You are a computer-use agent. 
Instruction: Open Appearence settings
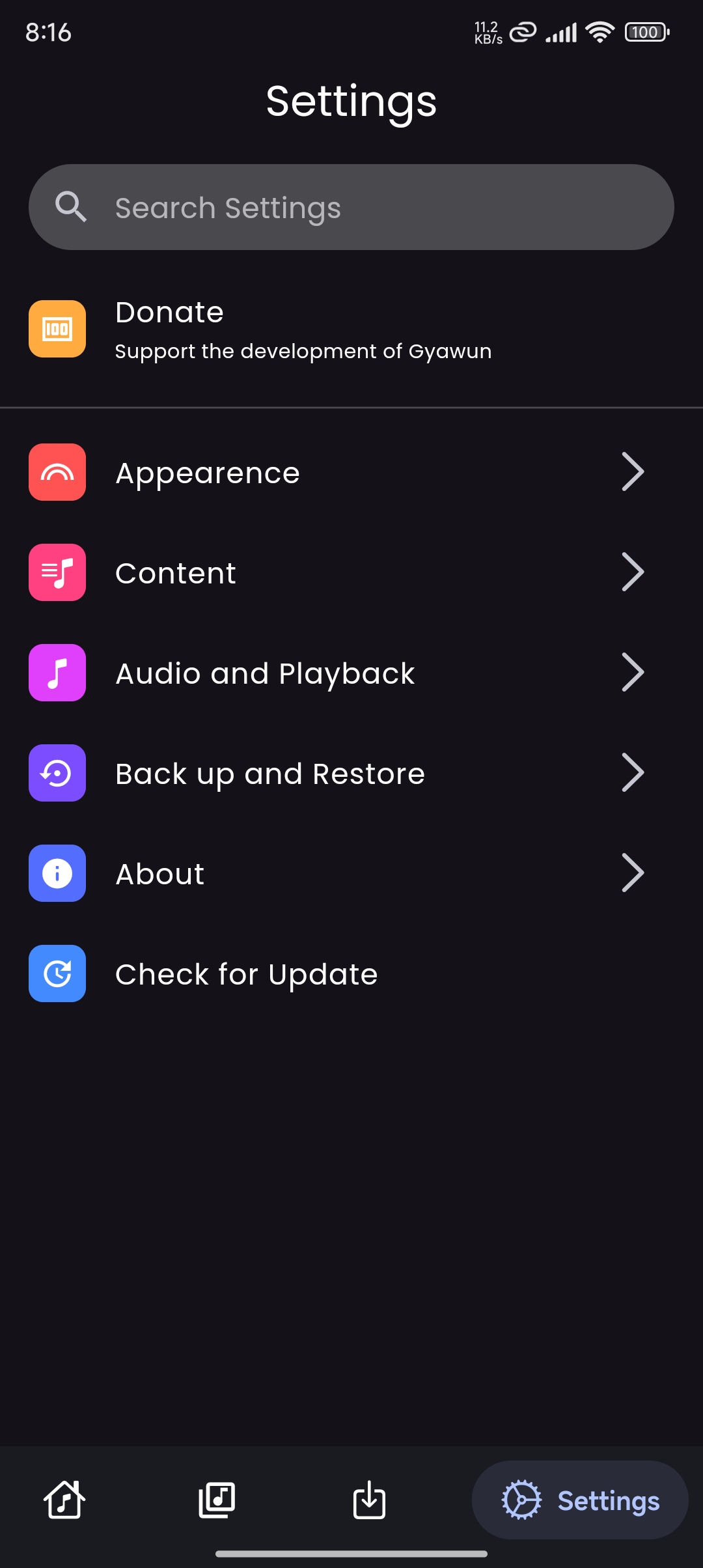coord(351,472)
